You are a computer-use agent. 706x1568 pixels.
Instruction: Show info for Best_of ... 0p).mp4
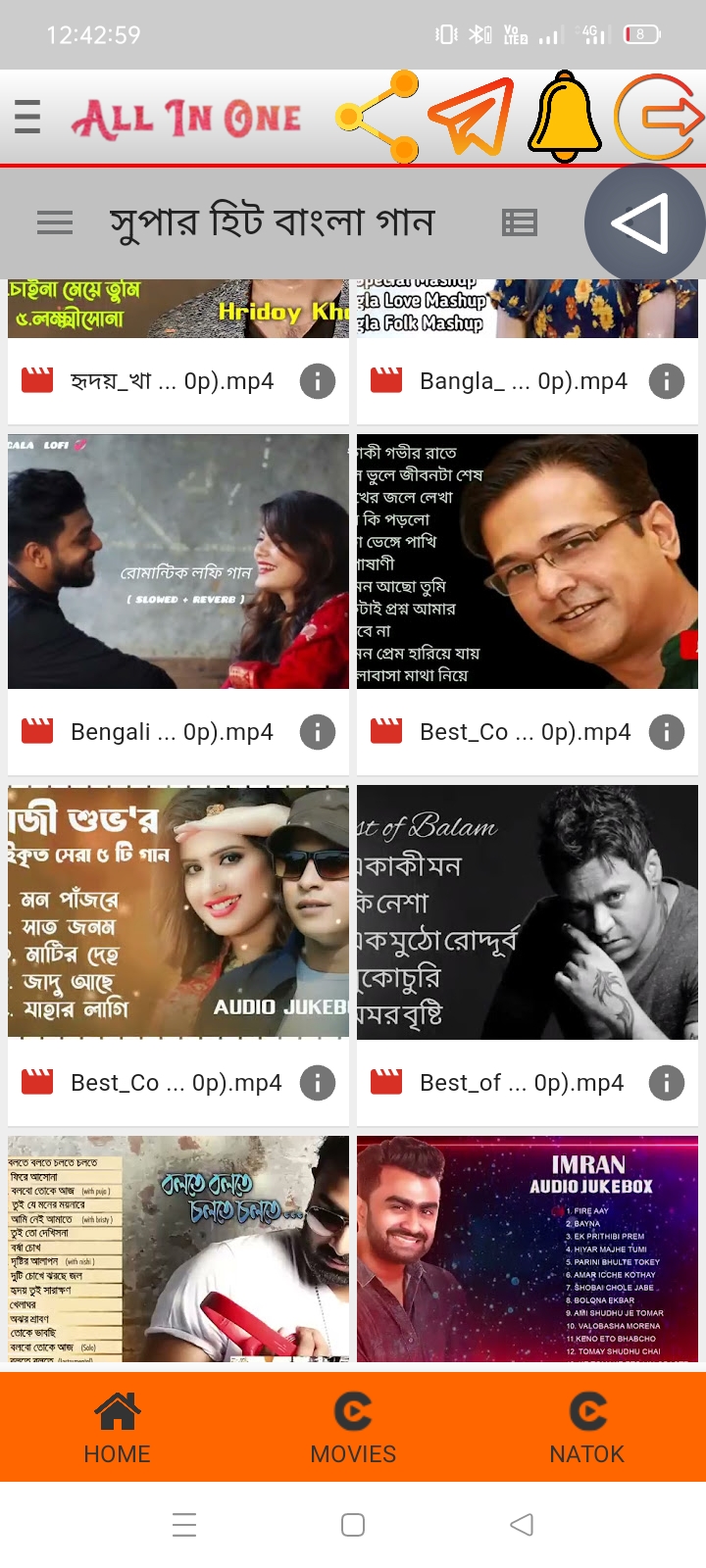pyautogui.click(x=667, y=1083)
